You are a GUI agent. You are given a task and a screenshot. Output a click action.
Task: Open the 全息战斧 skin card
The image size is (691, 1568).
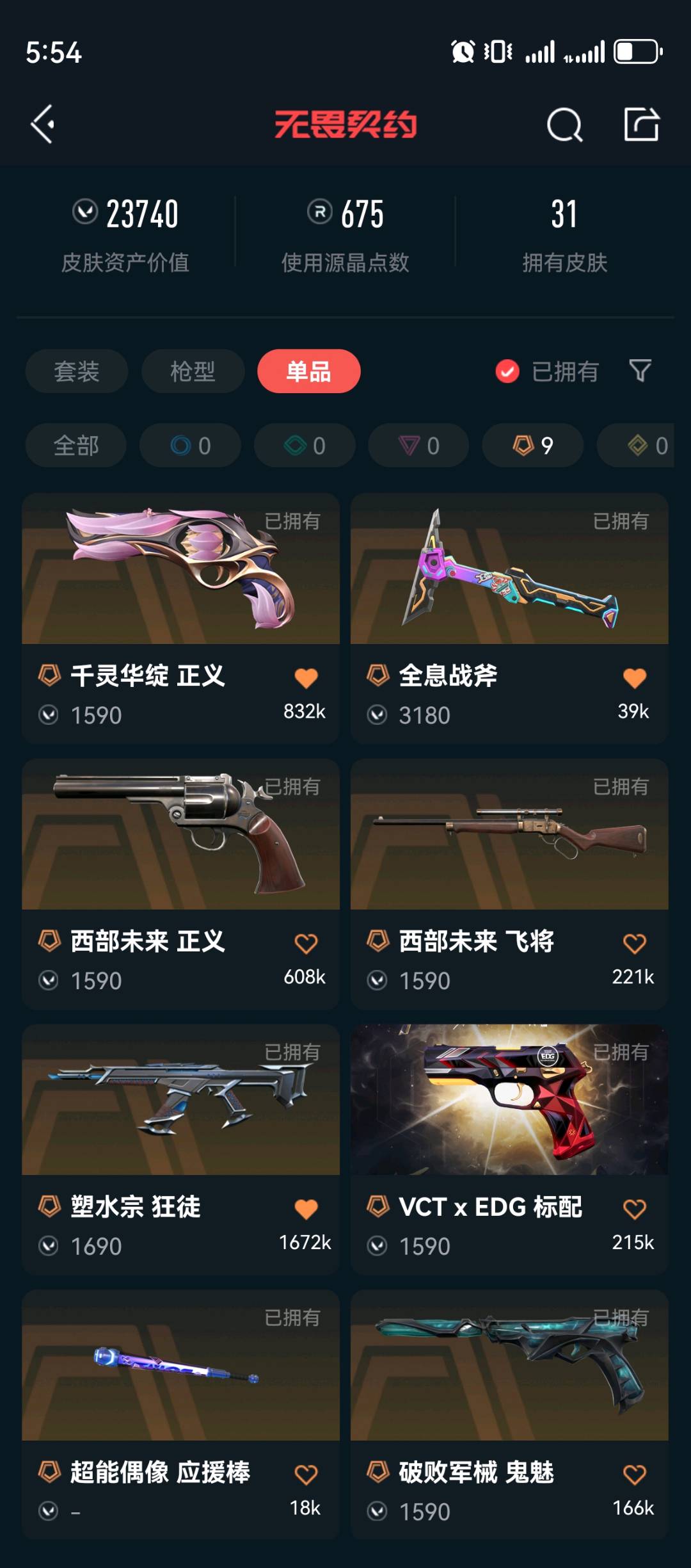[509, 618]
